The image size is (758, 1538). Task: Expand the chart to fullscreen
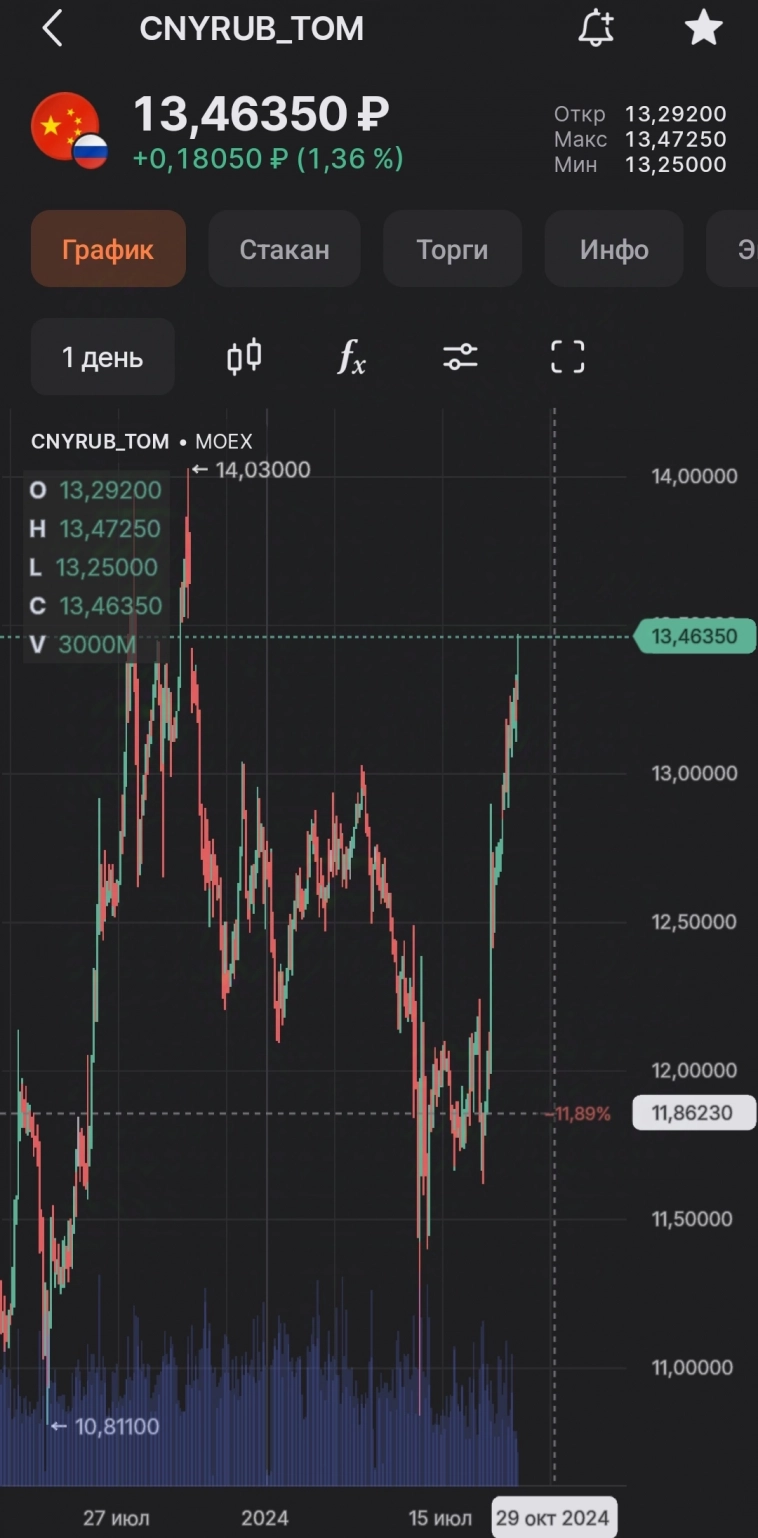pos(568,357)
